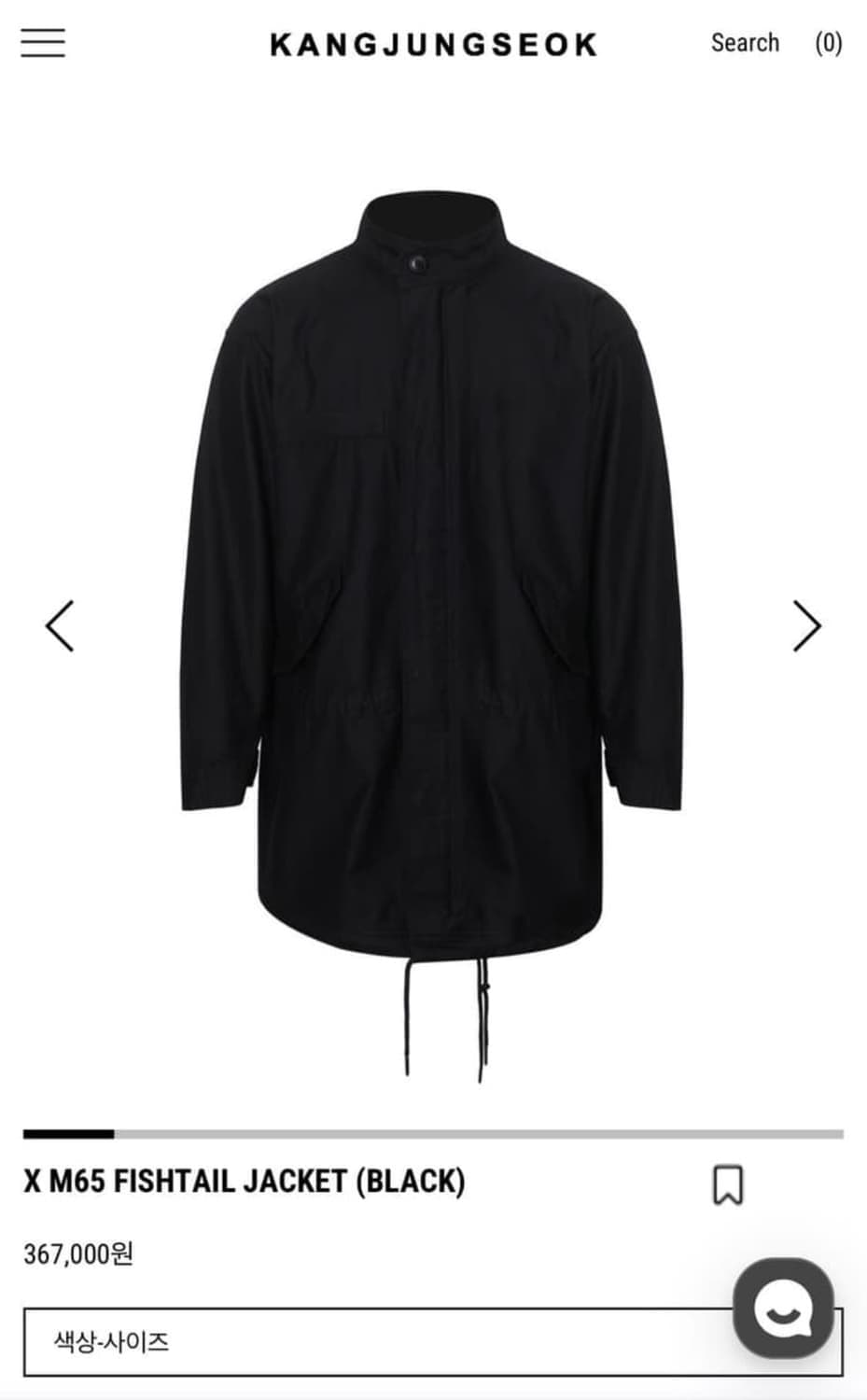The image size is (867, 1400).
Task: View the previous photo via left chevron
Action: (x=60, y=625)
